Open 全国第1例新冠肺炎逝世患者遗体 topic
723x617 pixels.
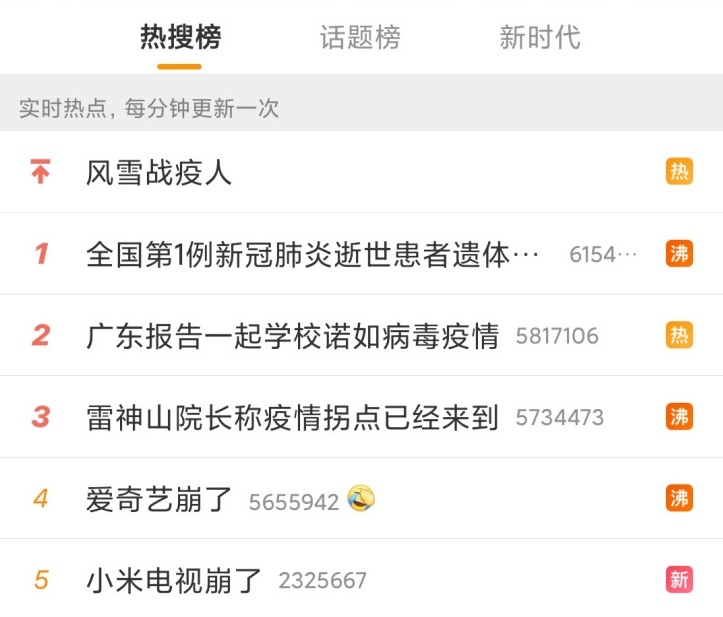[313, 254]
